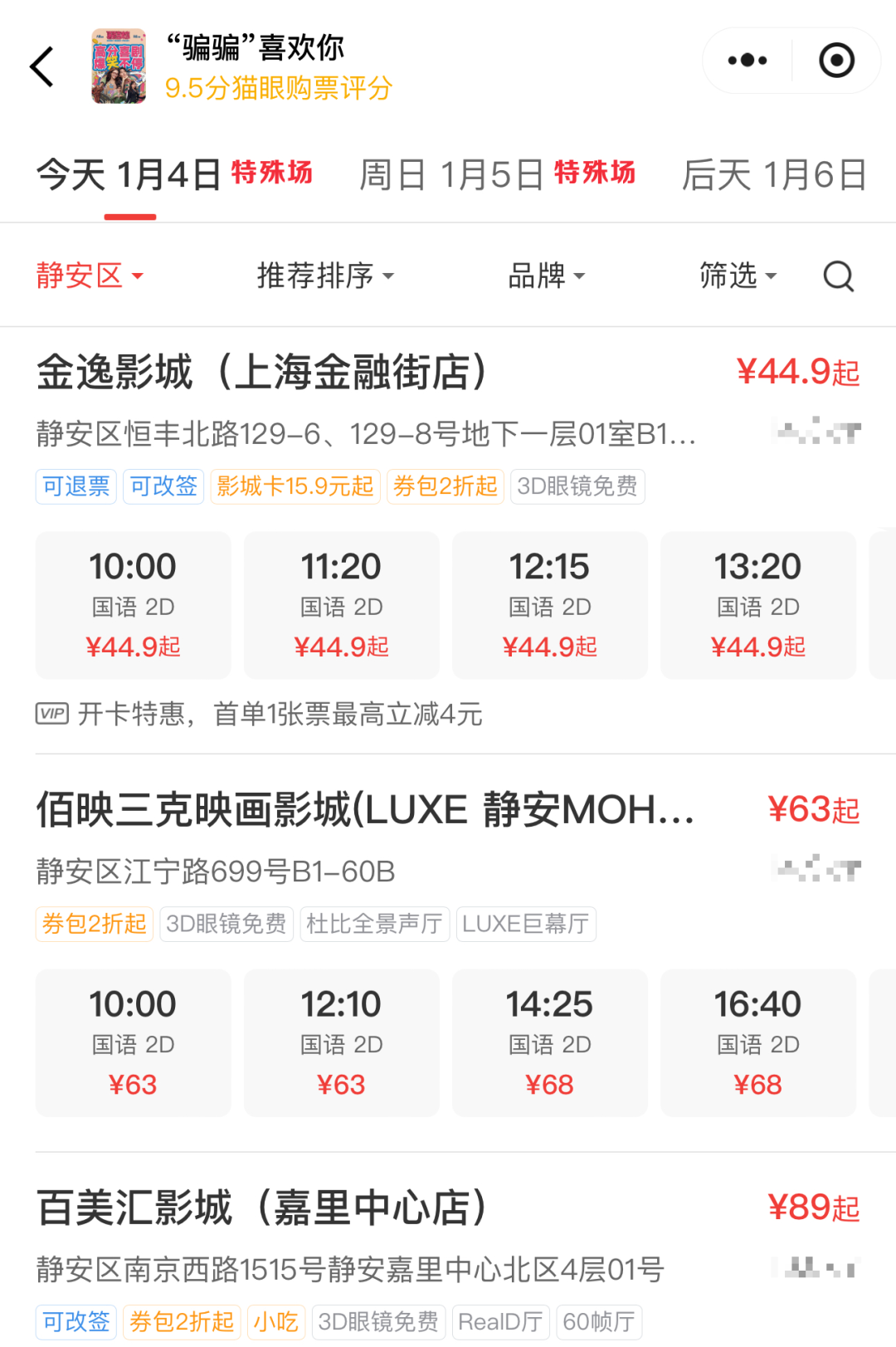Open the 推荐排序 sorting dropdown
Viewport: 896px width, 1347px height.
click(x=324, y=276)
